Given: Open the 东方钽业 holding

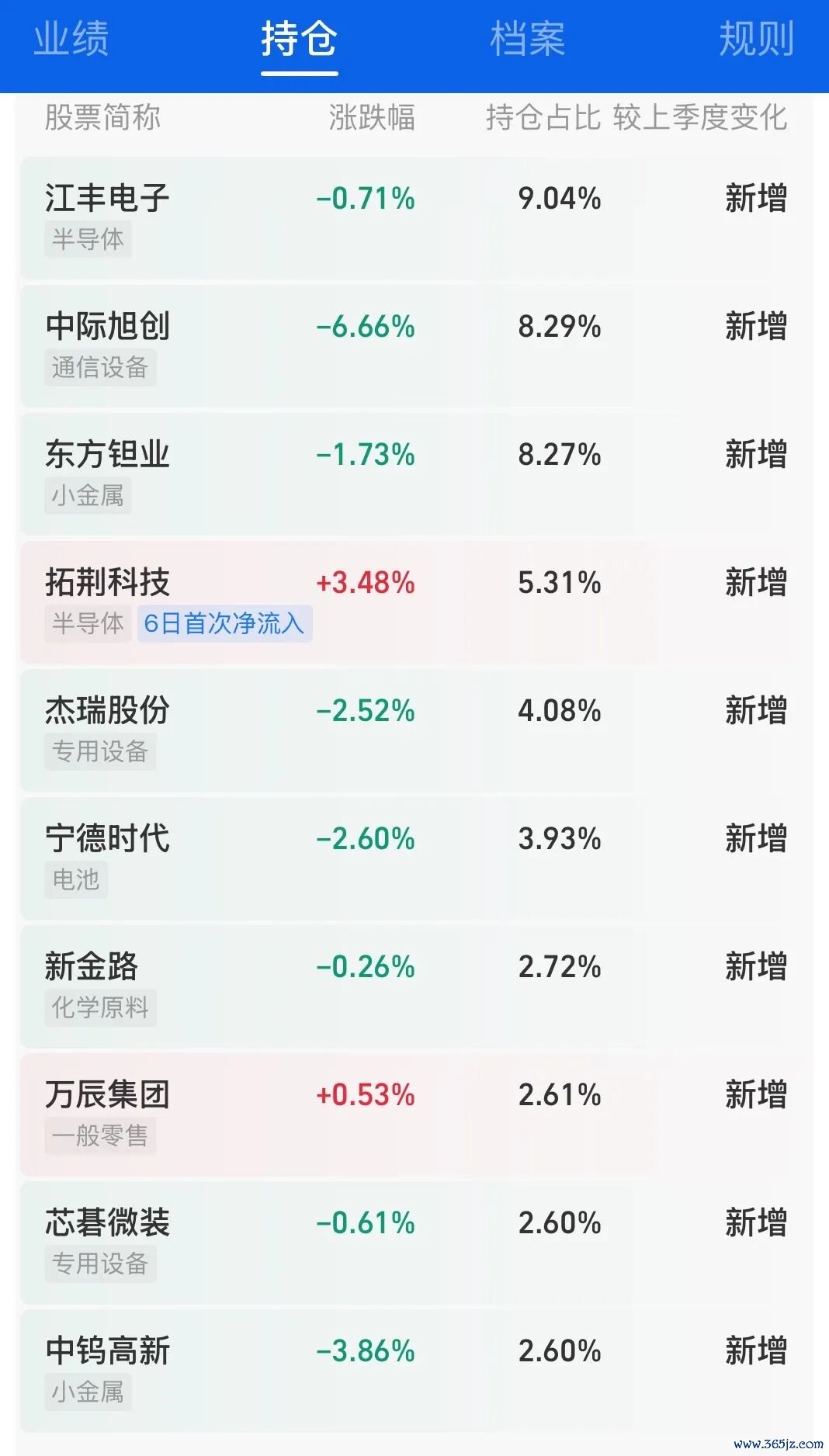Looking at the screenshot, I should [416, 474].
